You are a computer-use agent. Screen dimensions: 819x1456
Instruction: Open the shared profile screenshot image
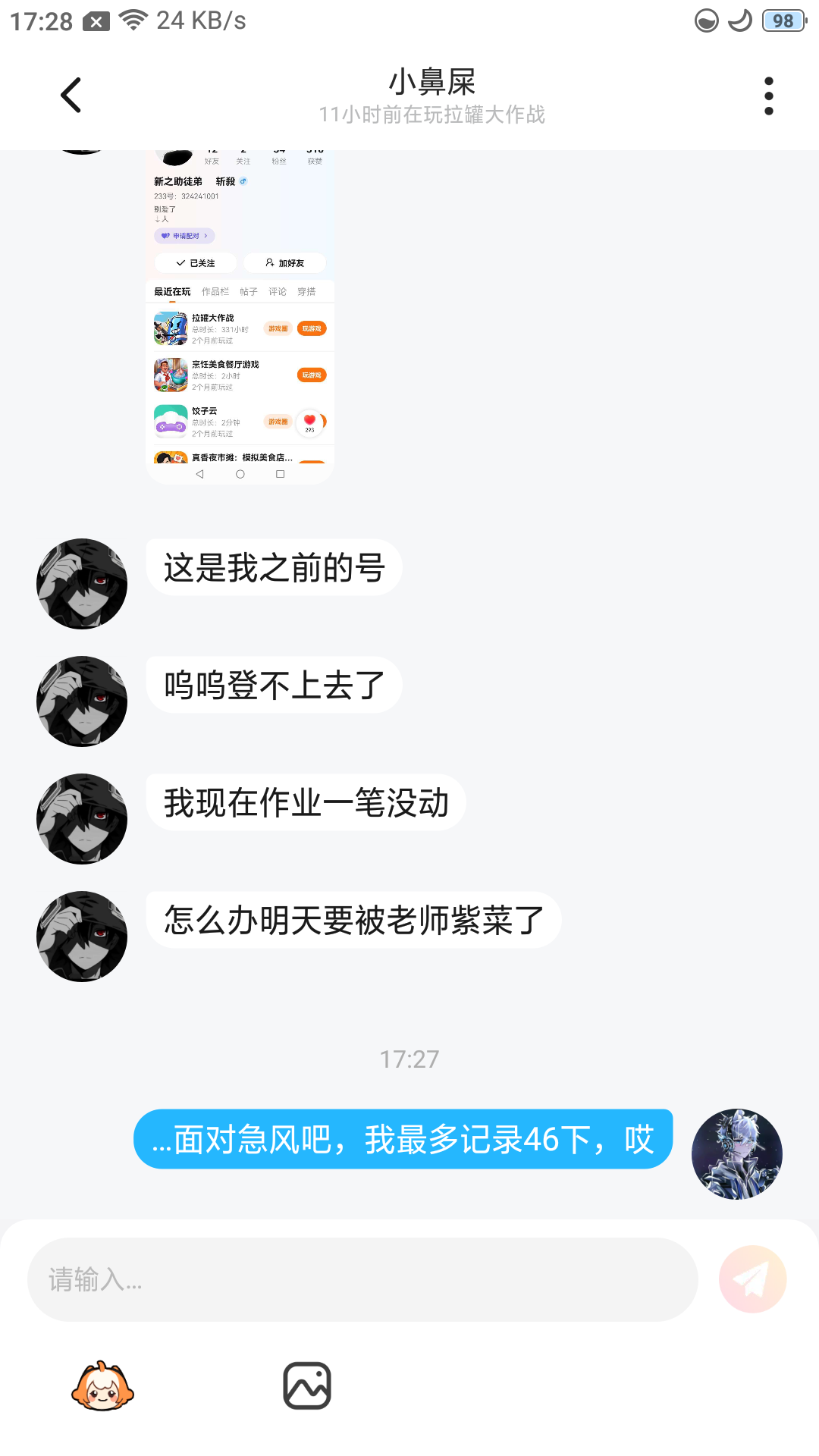[240, 318]
